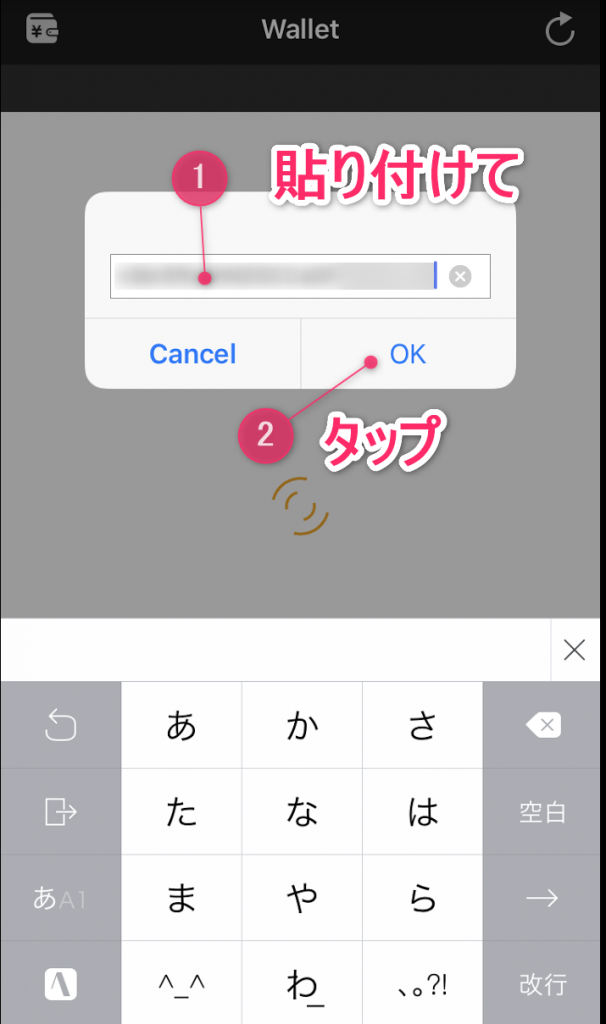Close the bar above the keyboard
Image resolution: width=606 pixels, height=1024 pixels.
tap(574, 651)
